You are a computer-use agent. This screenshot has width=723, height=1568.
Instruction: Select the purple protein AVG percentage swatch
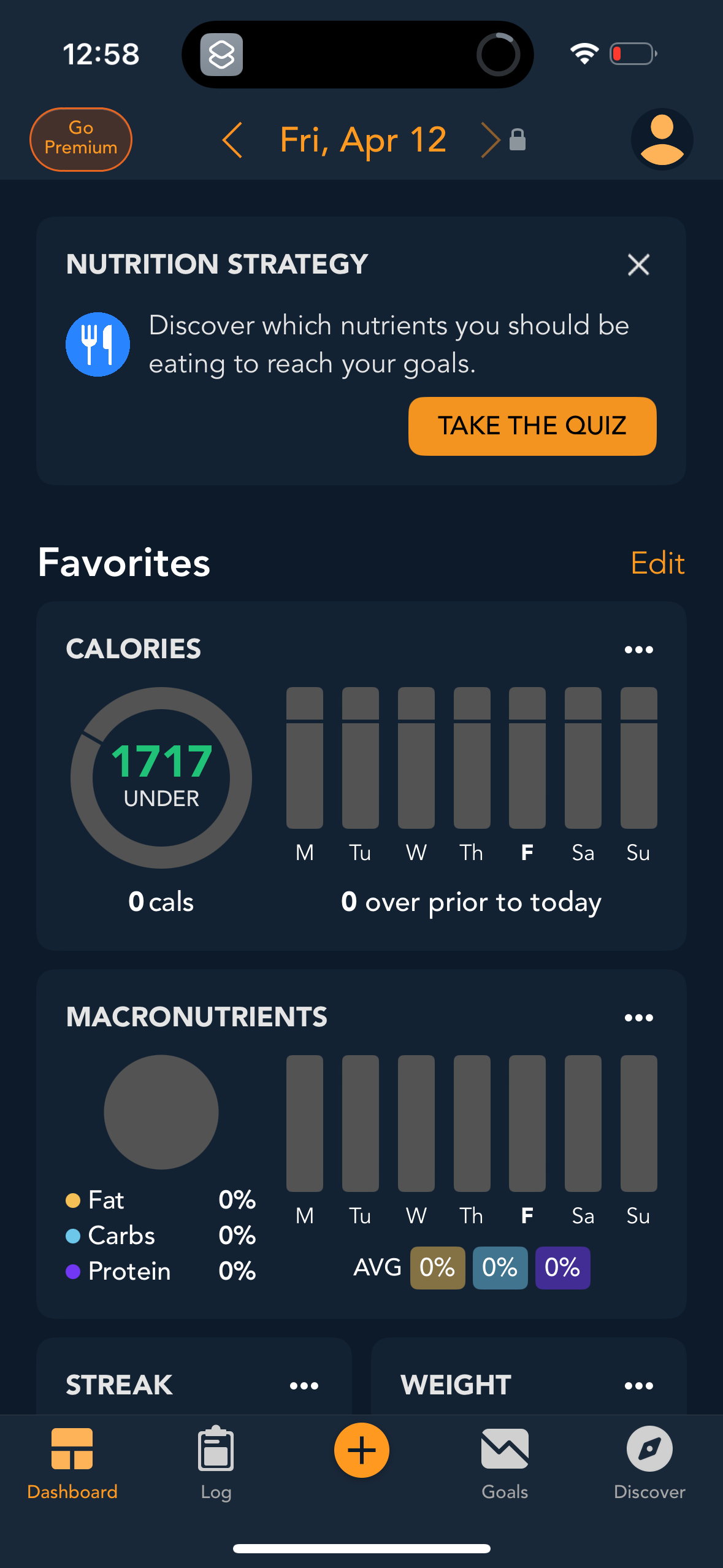[x=562, y=1267]
